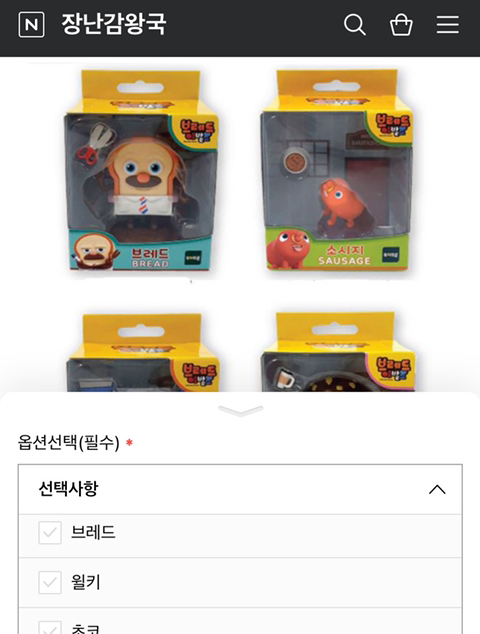Open the 장난감왕국 store title
The image size is (480, 634).
click(114, 24)
